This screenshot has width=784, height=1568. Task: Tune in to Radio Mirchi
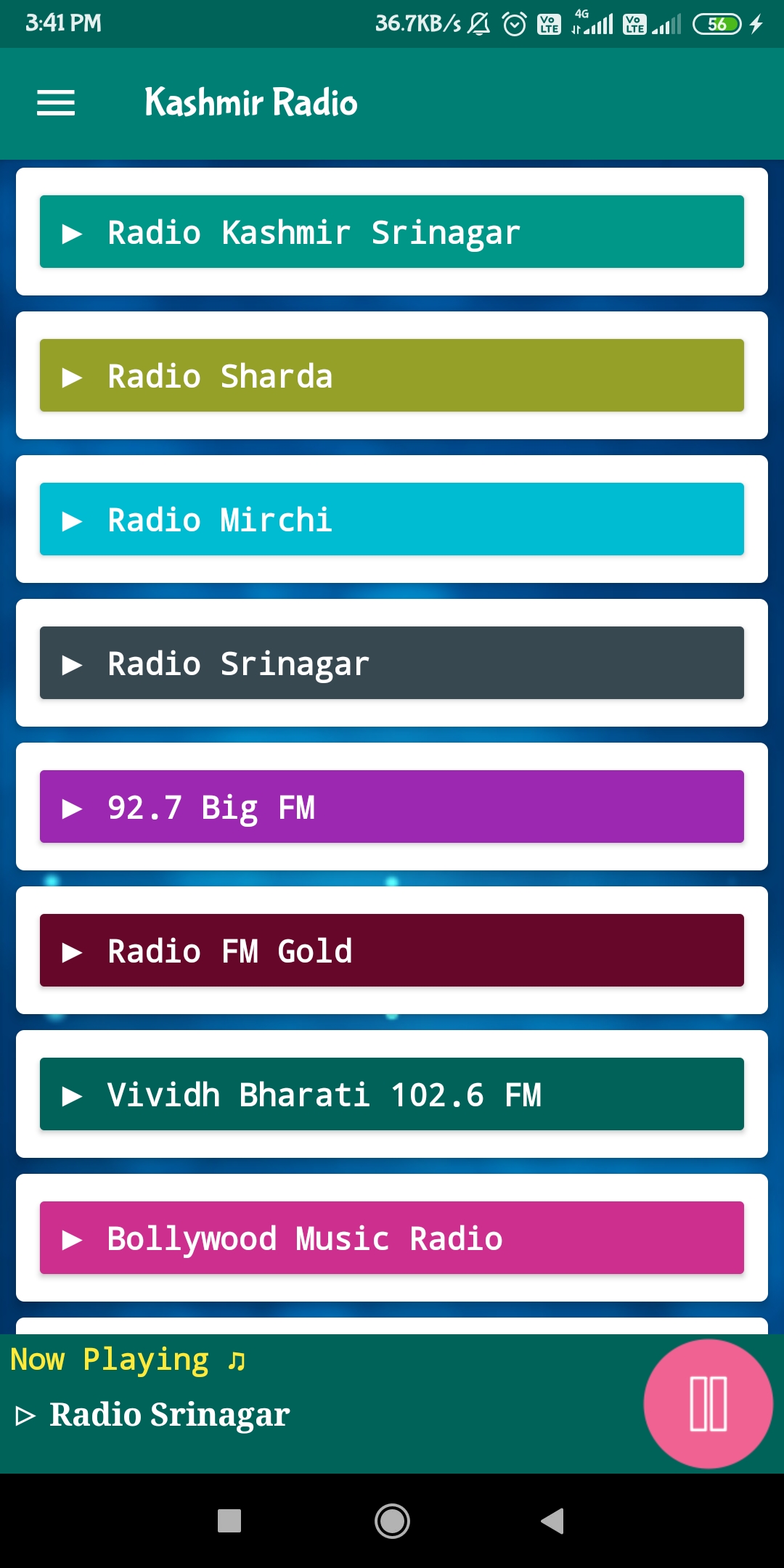point(392,519)
